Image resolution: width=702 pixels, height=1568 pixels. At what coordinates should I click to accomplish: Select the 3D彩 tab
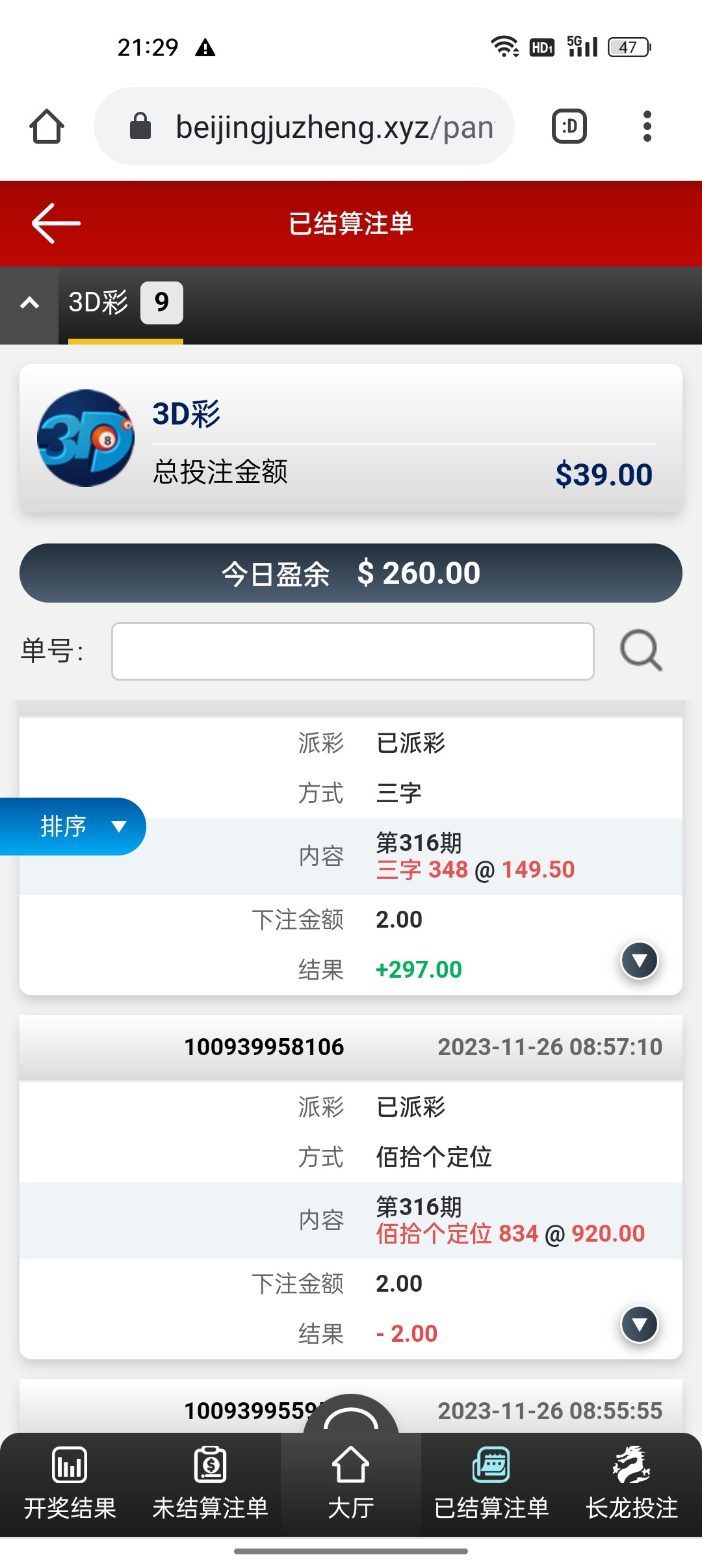125,303
